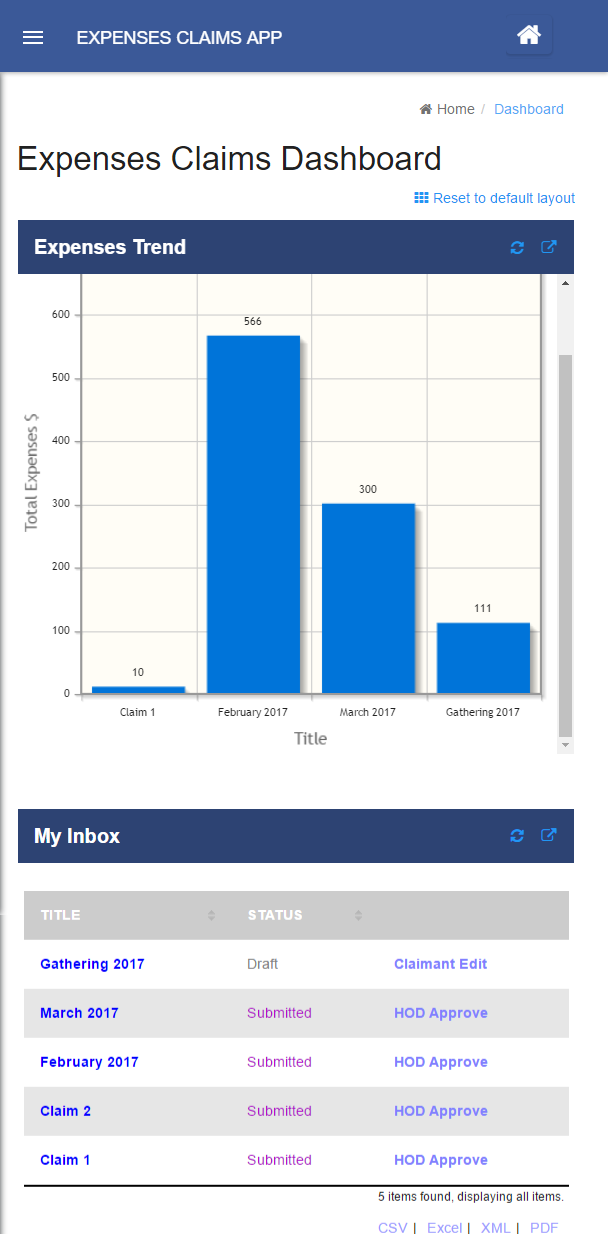
Task: Select Claimant Edit for Gathering 2017
Action: (440, 964)
